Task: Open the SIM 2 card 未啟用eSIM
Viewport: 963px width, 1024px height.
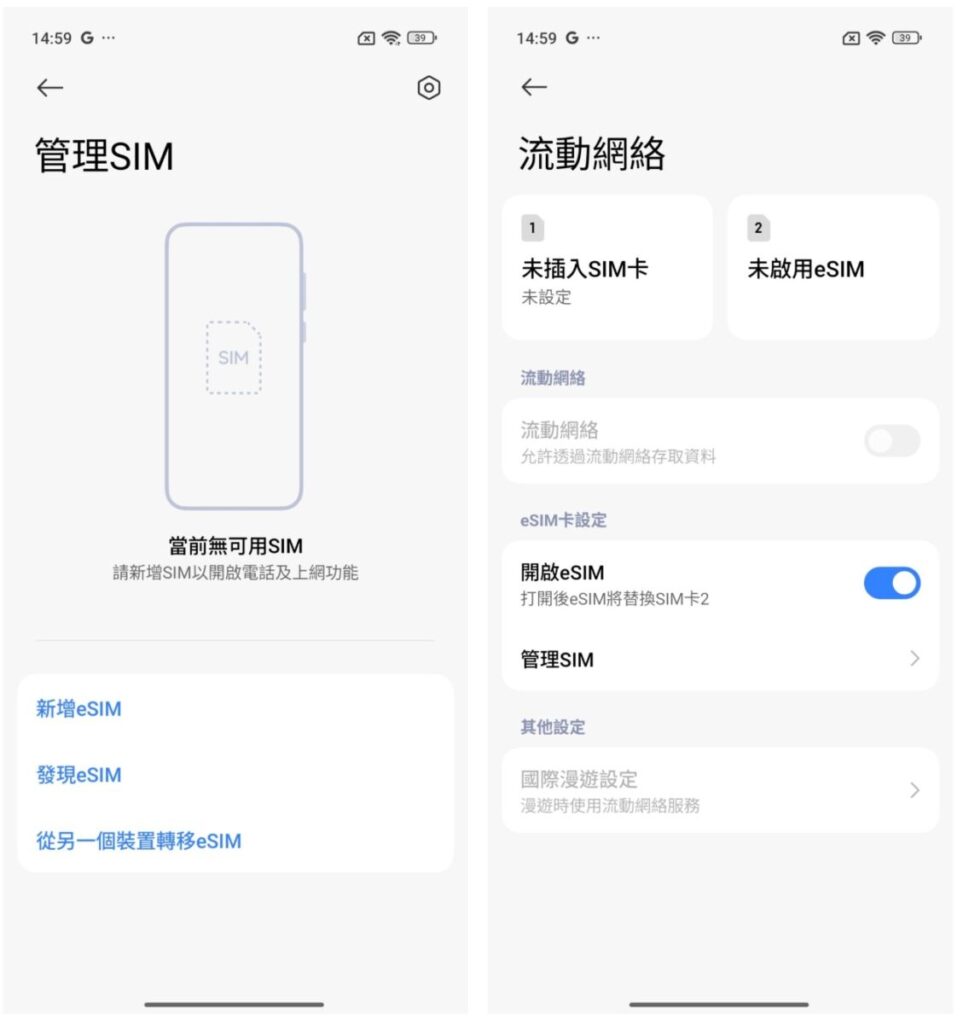Action: (832, 268)
